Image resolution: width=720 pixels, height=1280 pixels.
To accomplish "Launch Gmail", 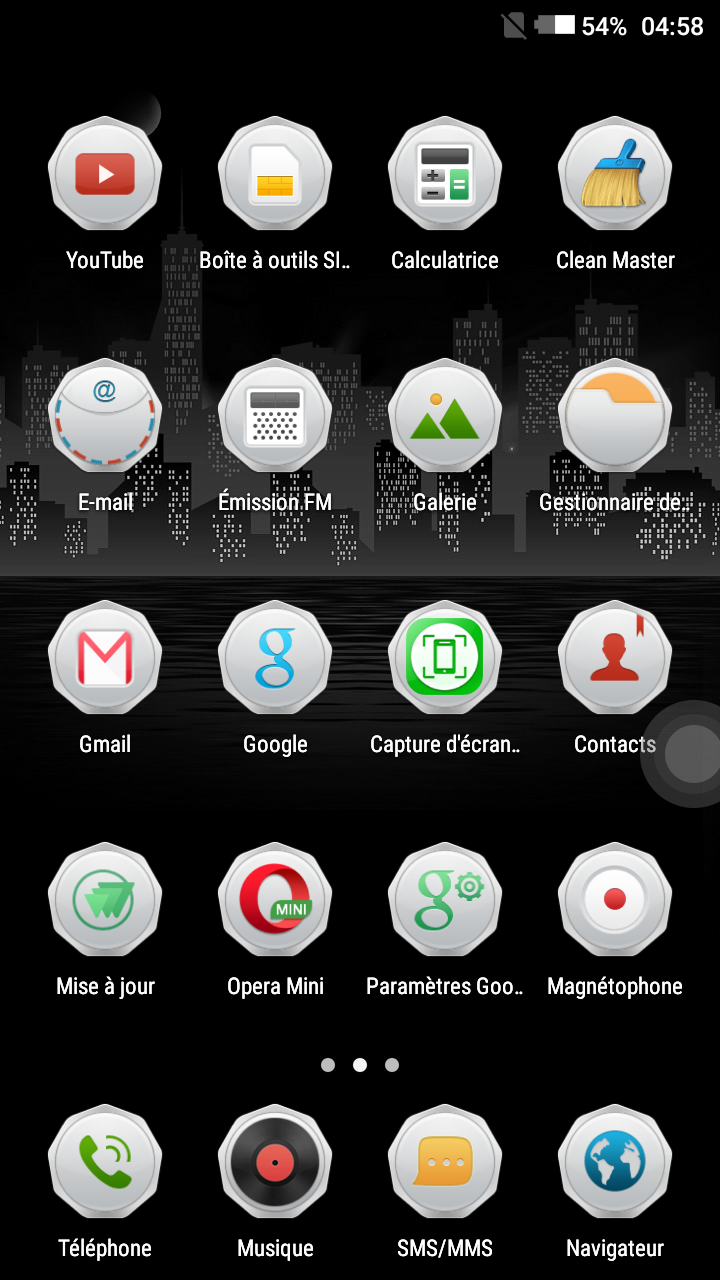I will [105, 658].
